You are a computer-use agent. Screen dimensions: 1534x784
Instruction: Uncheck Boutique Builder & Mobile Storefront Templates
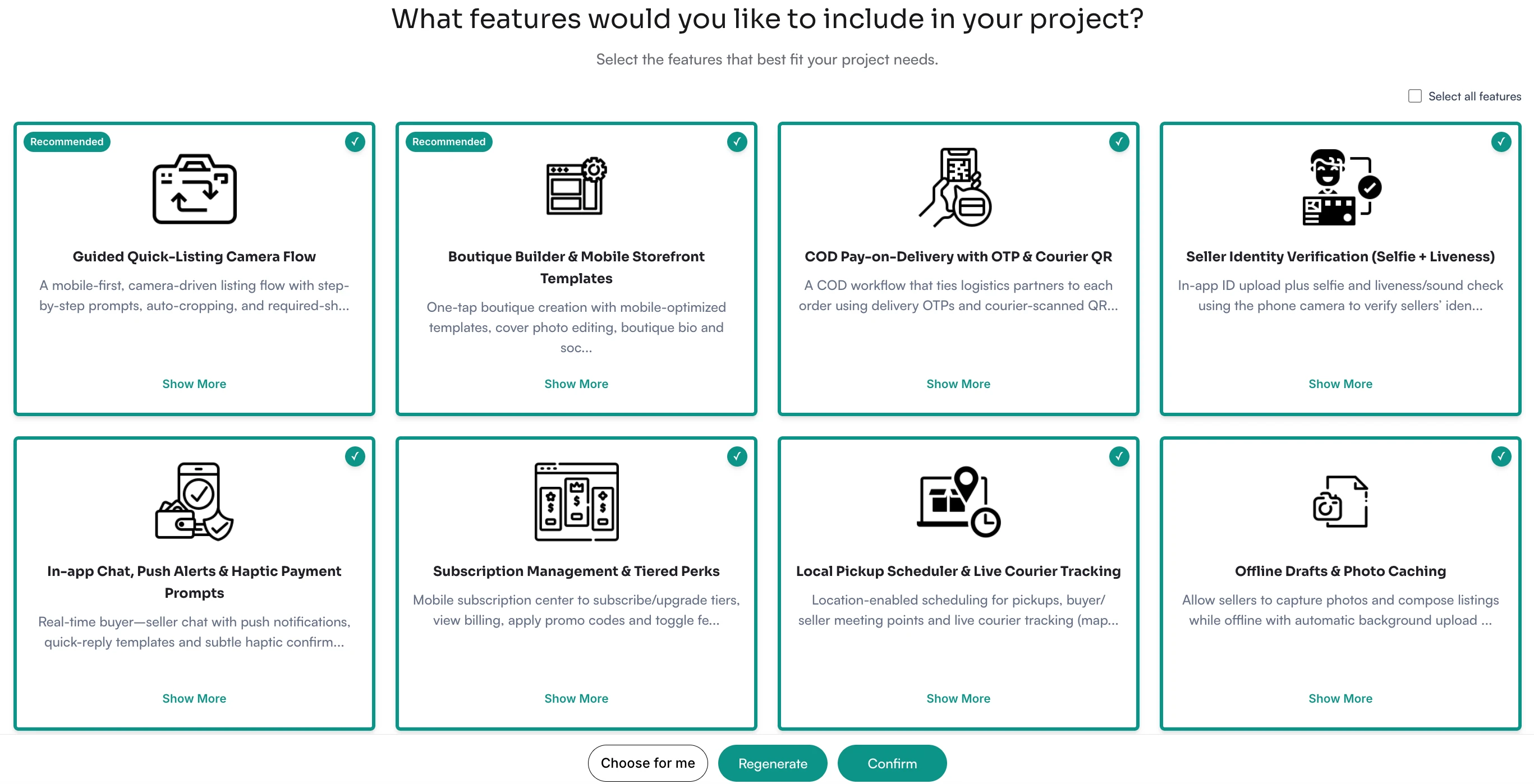[x=737, y=142]
